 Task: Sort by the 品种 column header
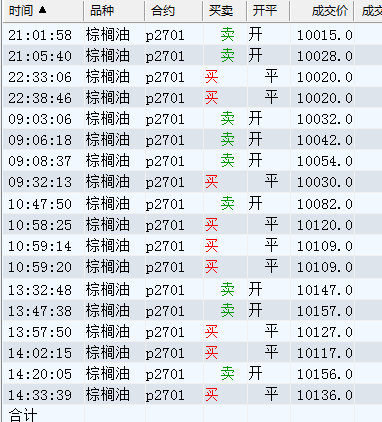[114, 11]
